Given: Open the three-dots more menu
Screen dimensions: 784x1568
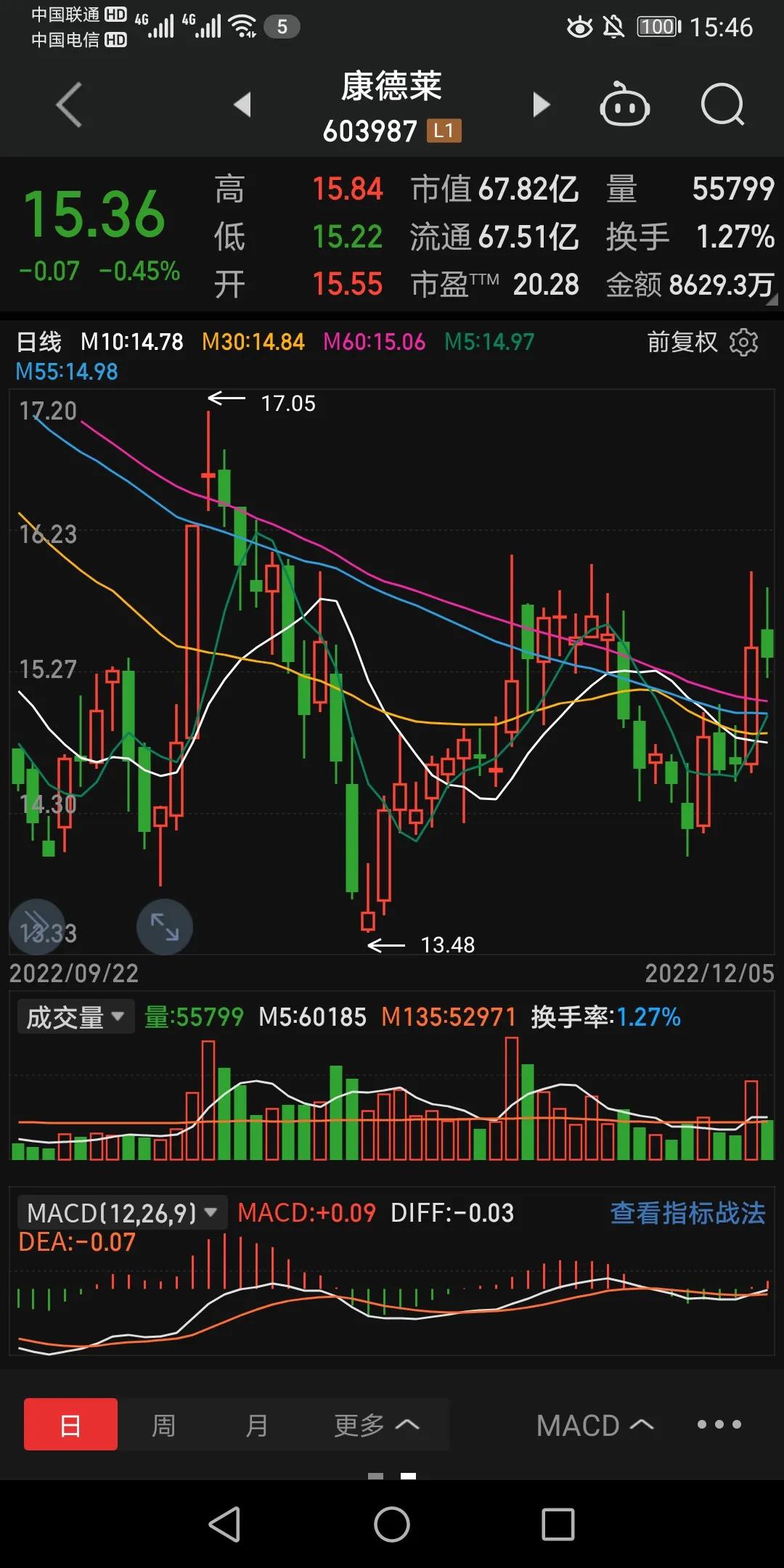Looking at the screenshot, I should coord(719,1424).
